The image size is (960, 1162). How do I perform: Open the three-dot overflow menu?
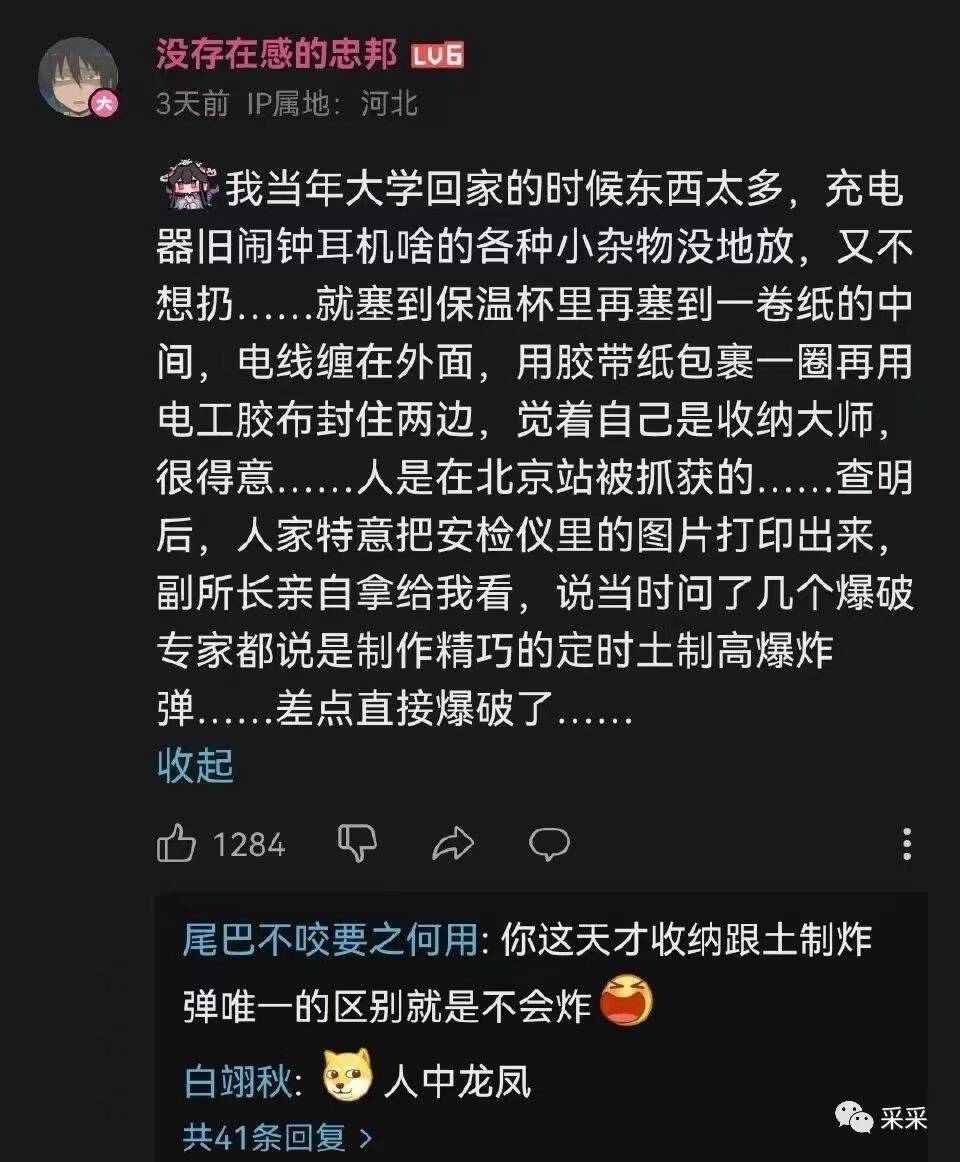click(x=906, y=844)
